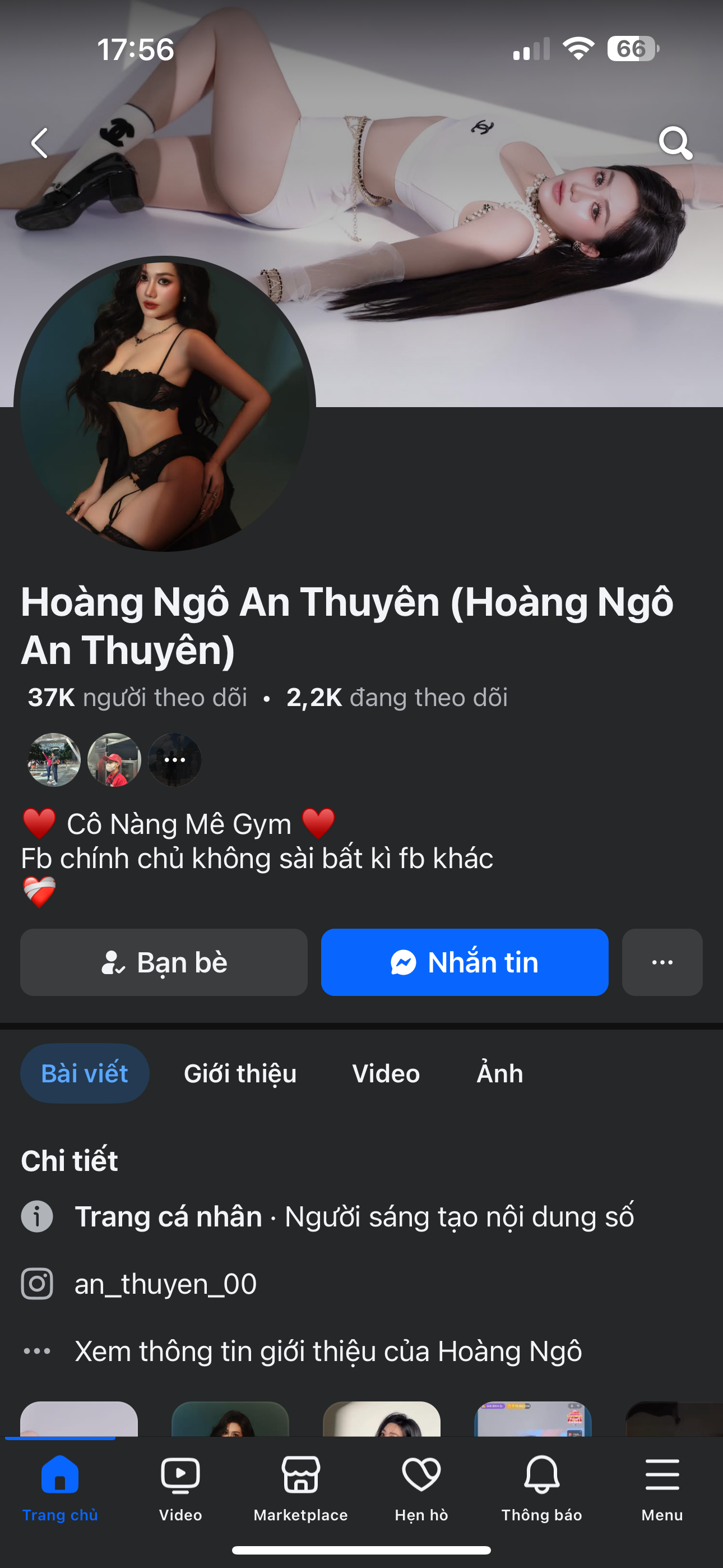Image resolution: width=723 pixels, height=1568 pixels.
Task: Switch to the Giới thiệu tab
Action: click(240, 1073)
